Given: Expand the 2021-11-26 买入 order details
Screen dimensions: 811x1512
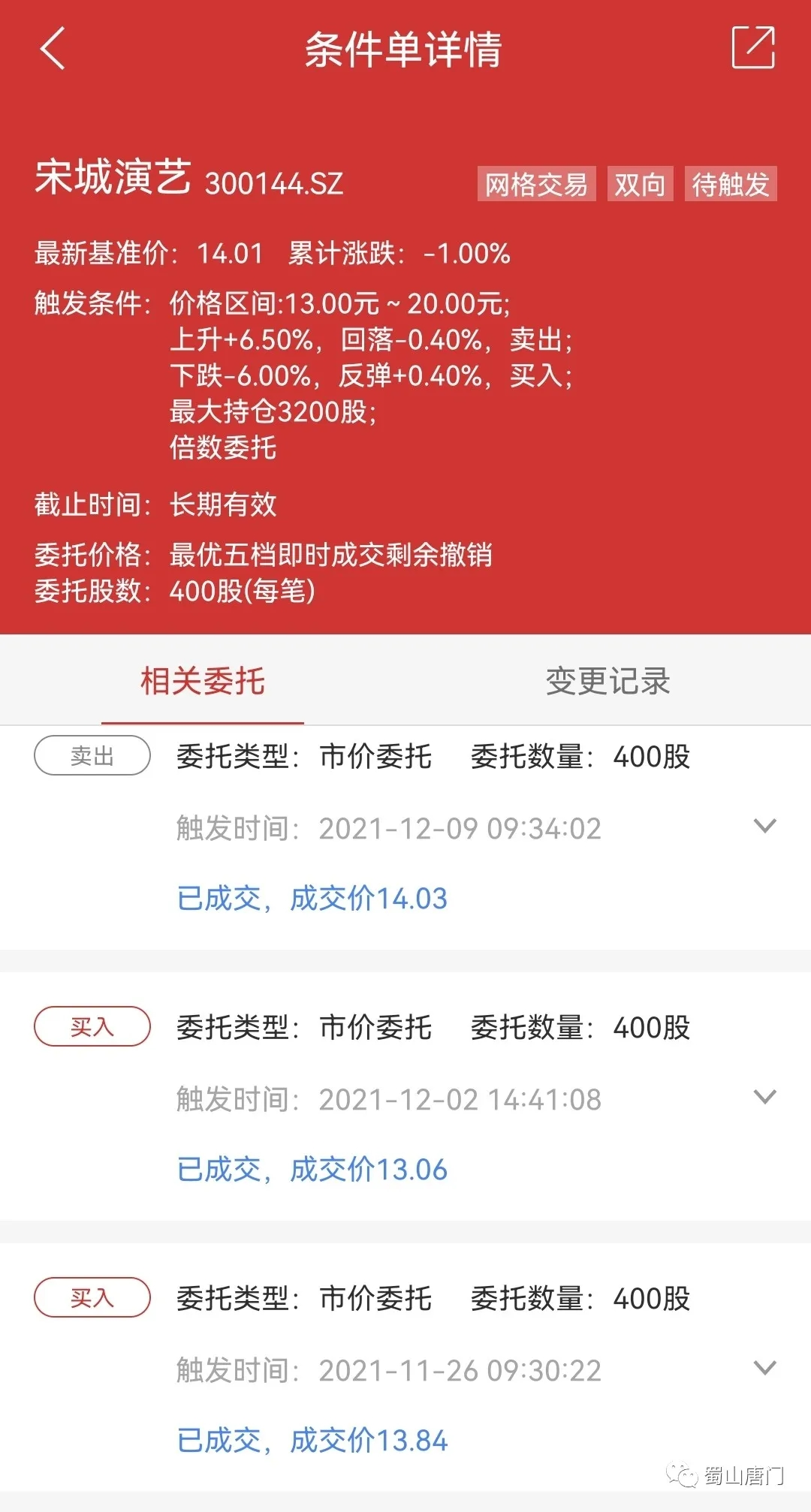Looking at the screenshot, I should (x=764, y=1368).
